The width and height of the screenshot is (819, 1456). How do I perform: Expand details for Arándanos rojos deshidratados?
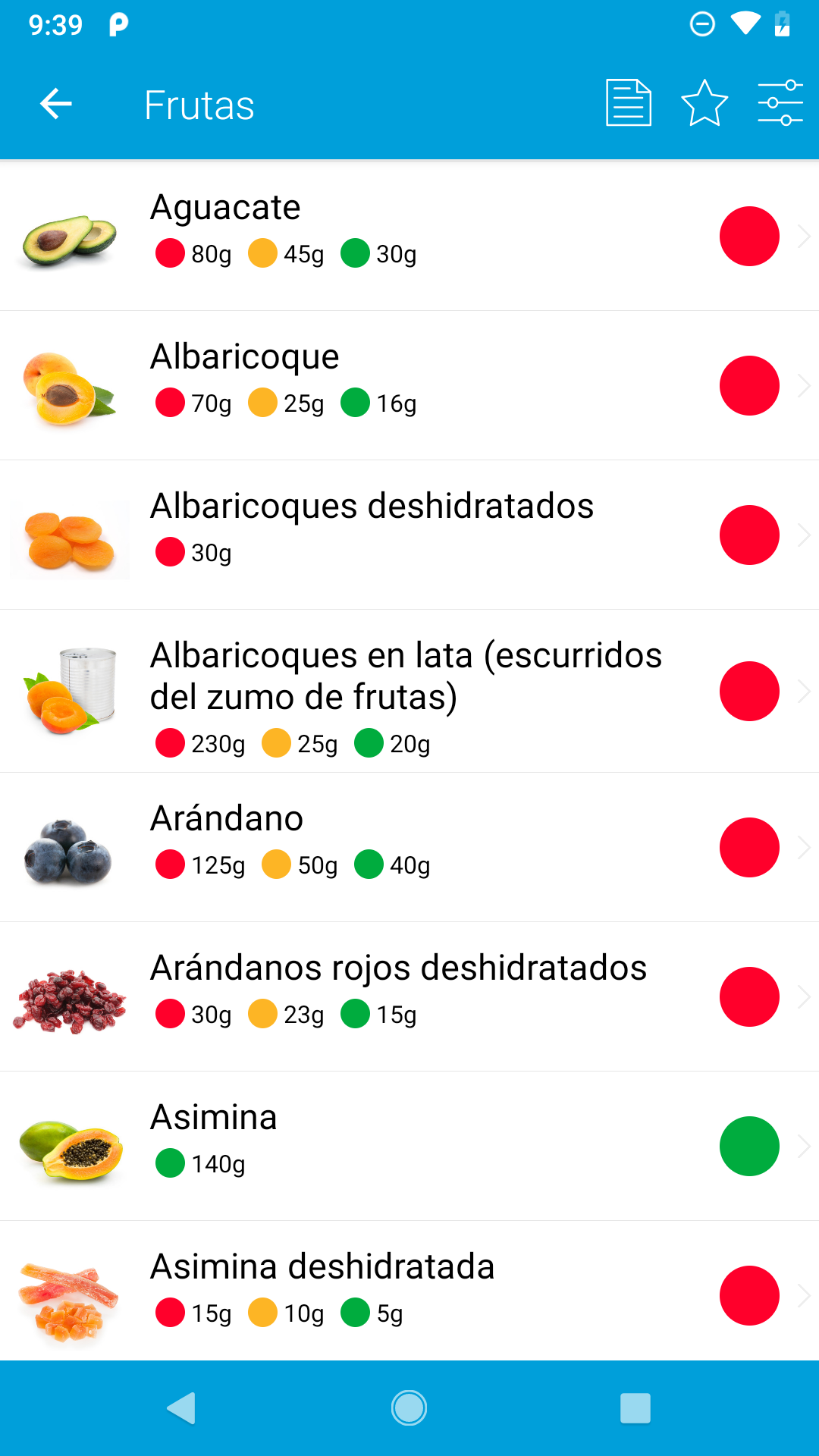[x=805, y=996]
